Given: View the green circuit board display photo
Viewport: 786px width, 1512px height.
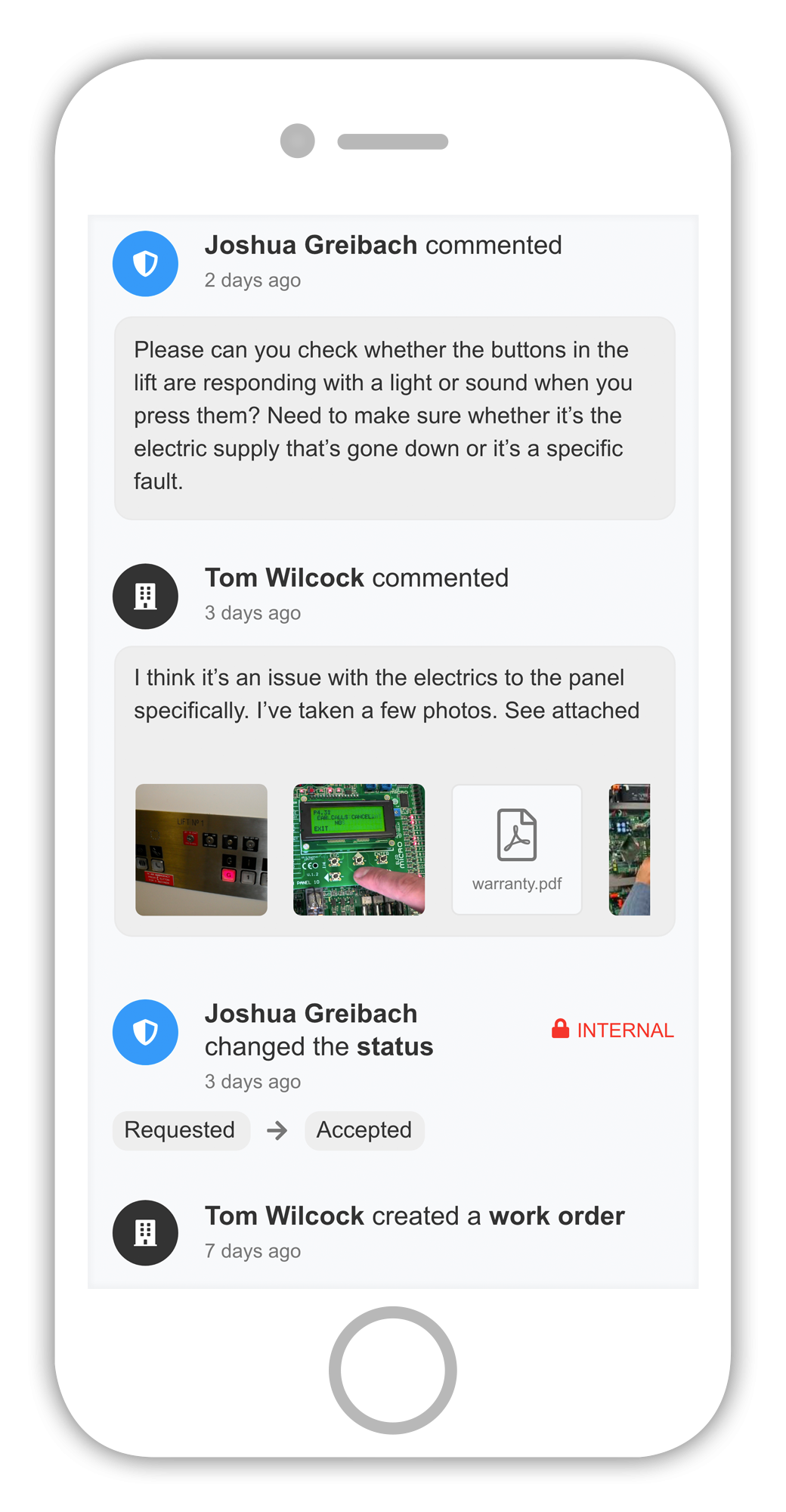Looking at the screenshot, I should click(359, 850).
